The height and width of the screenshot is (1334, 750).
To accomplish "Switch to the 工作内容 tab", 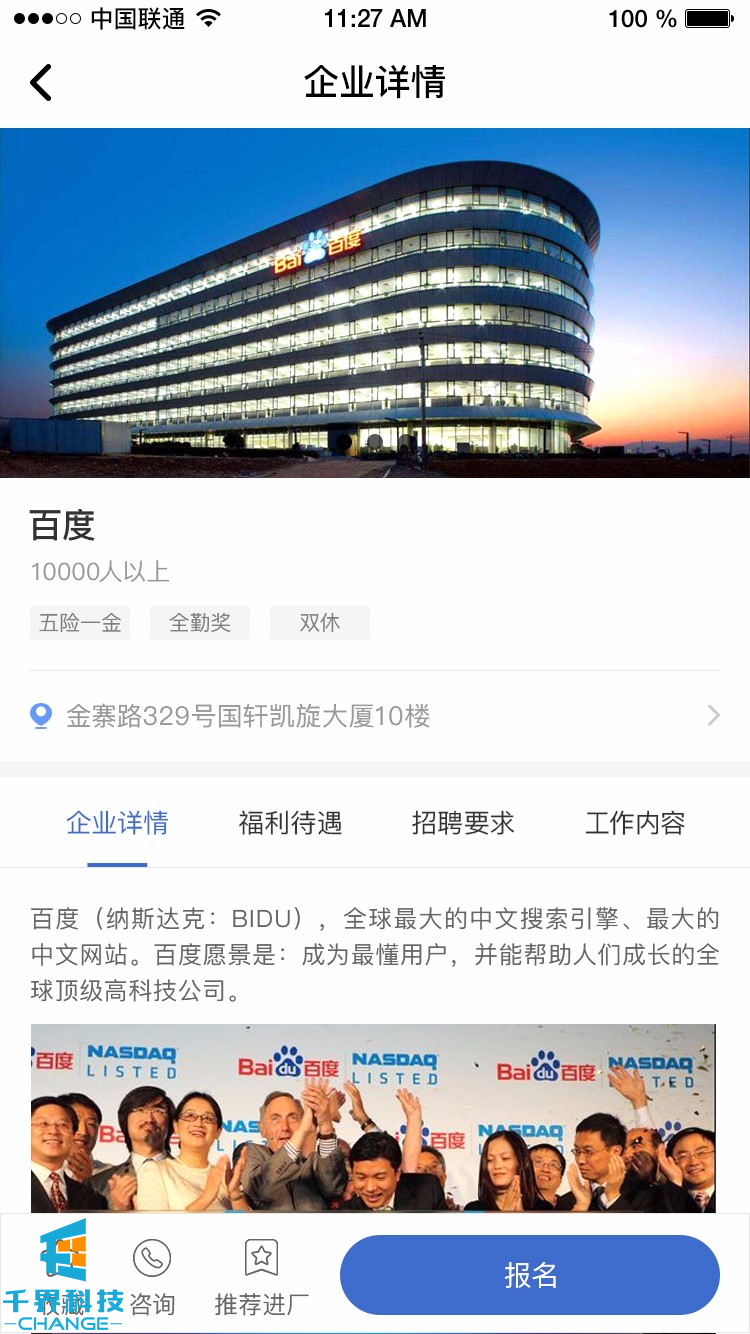I will click(x=635, y=823).
